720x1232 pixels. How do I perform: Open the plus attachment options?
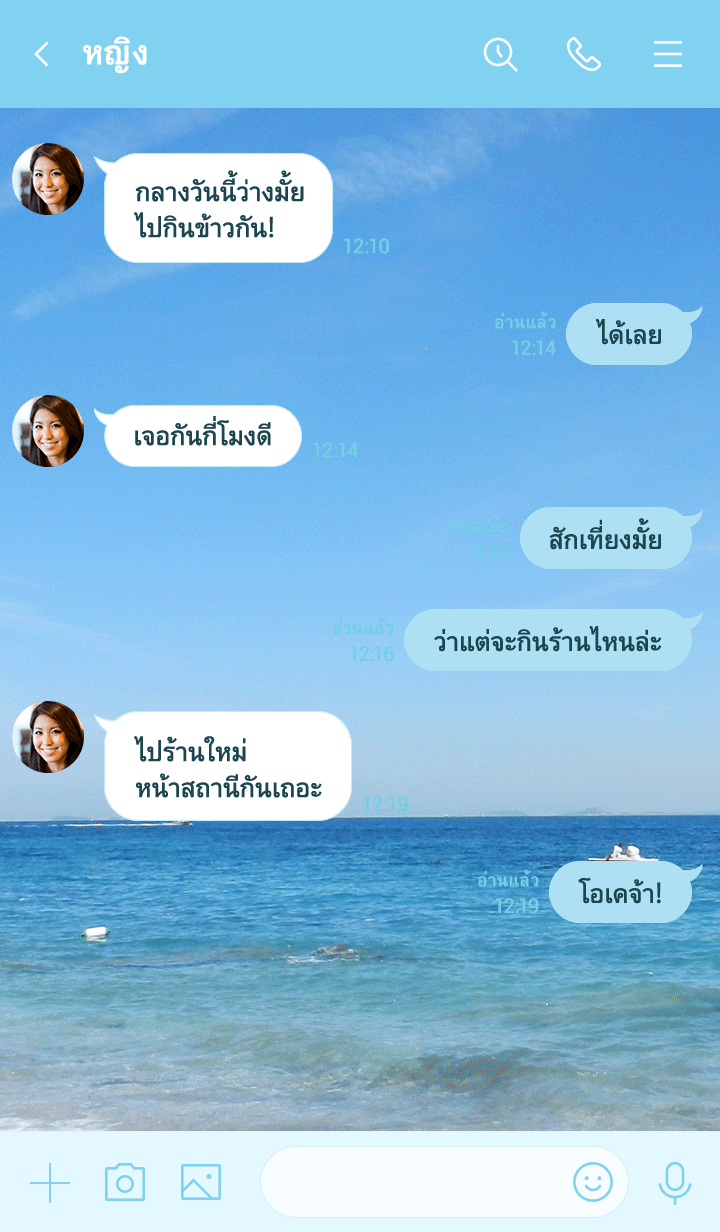[x=50, y=1183]
